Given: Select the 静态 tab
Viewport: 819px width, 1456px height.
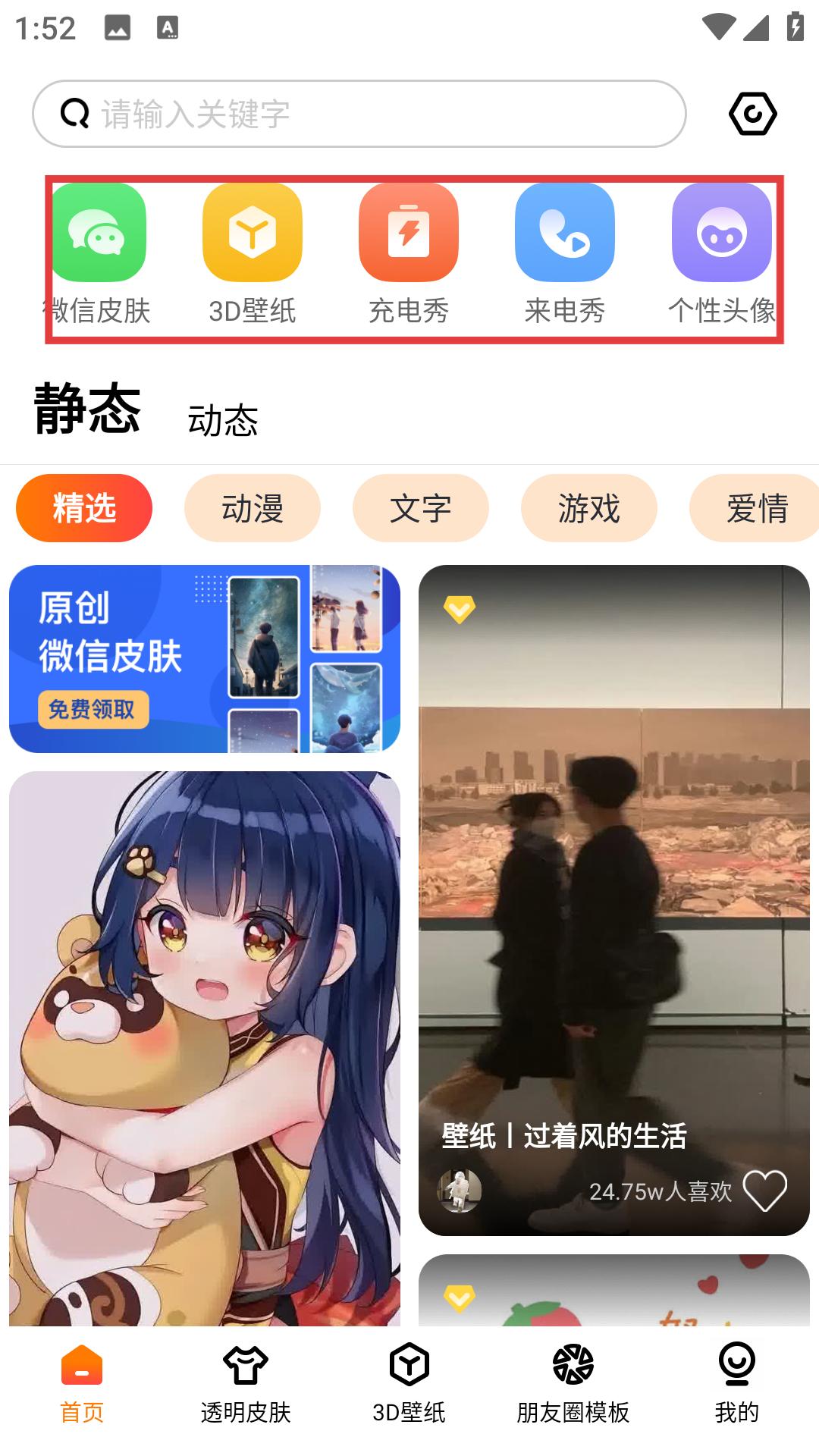Looking at the screenshot, I should tap(87, 409).
